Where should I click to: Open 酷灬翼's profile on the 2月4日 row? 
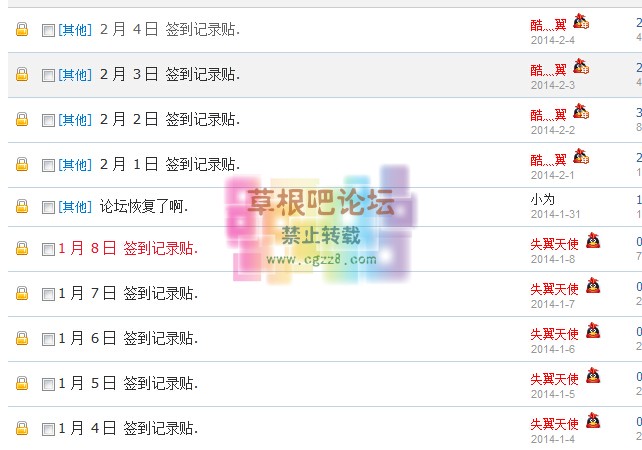(x=548, y=25)
